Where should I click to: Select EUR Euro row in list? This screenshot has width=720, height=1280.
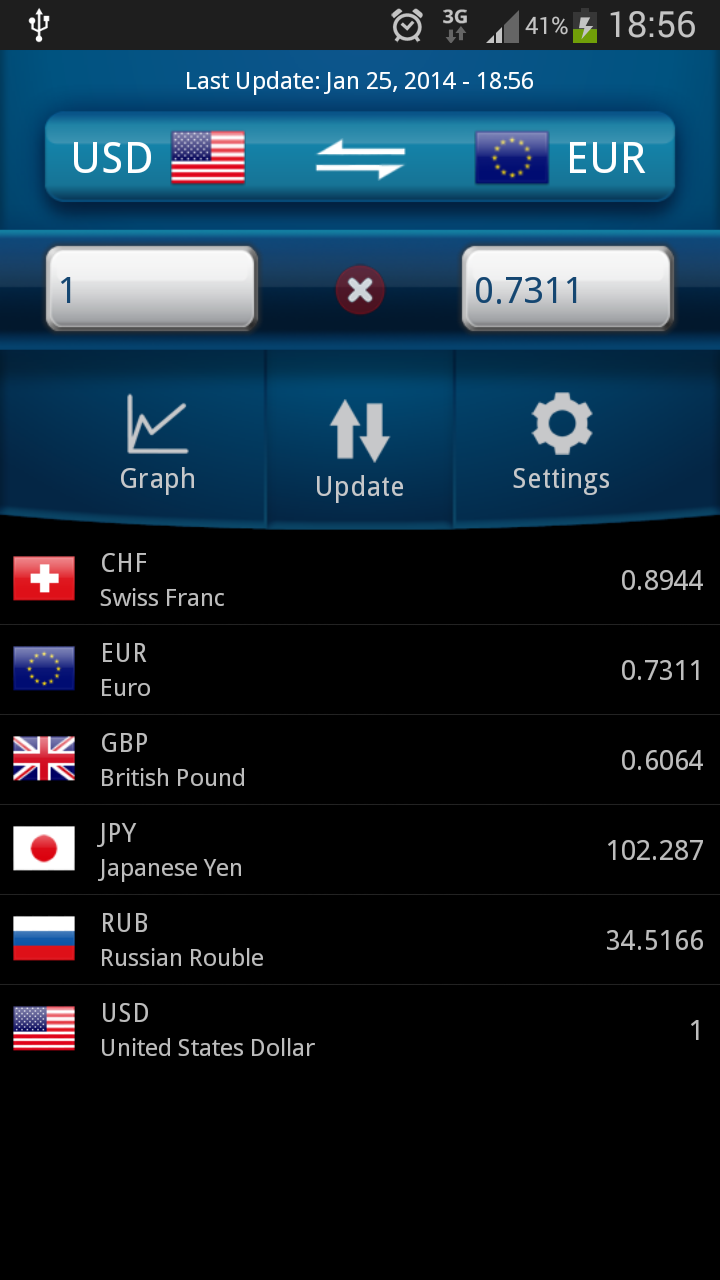pyautogui.click(x=360, y=670)
